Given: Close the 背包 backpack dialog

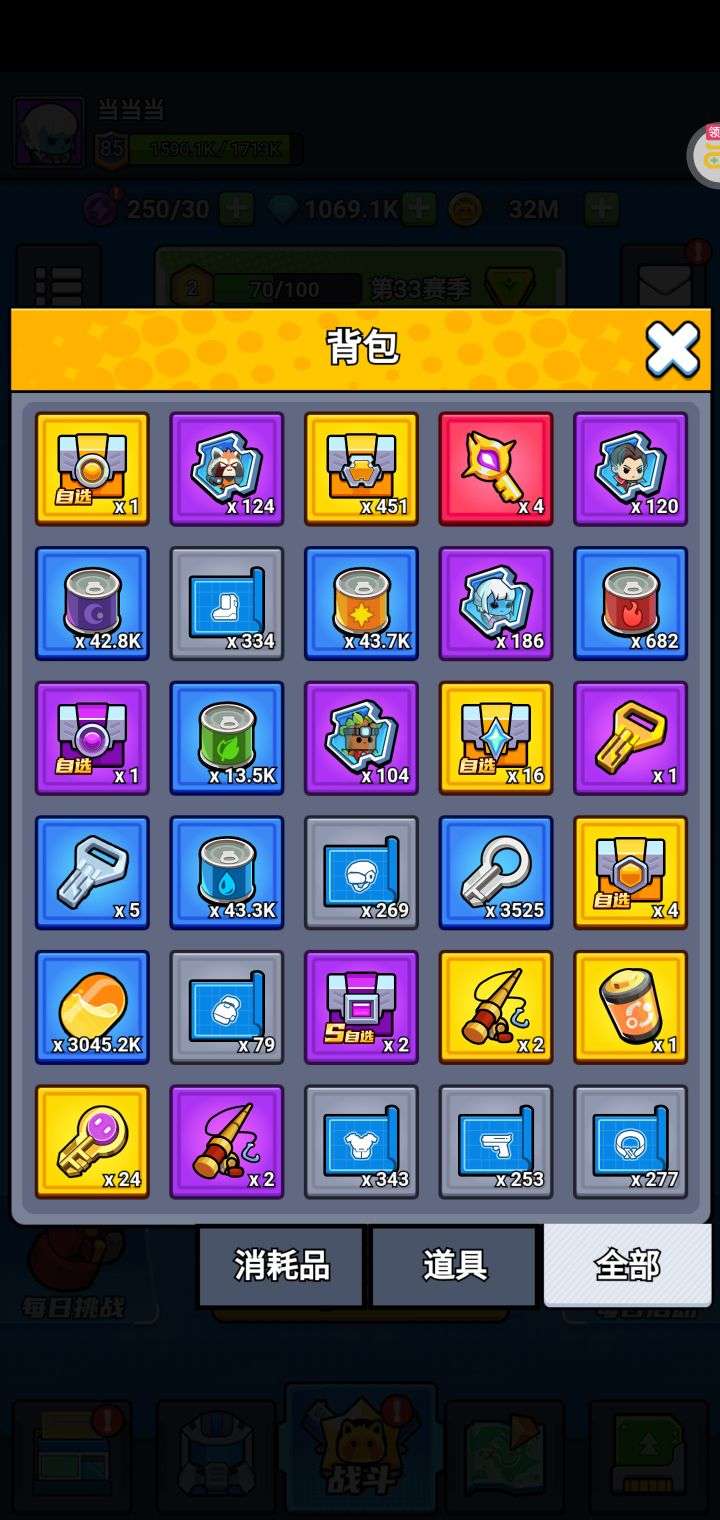Looking at the screenshot, I should click(x=672, y=349).
